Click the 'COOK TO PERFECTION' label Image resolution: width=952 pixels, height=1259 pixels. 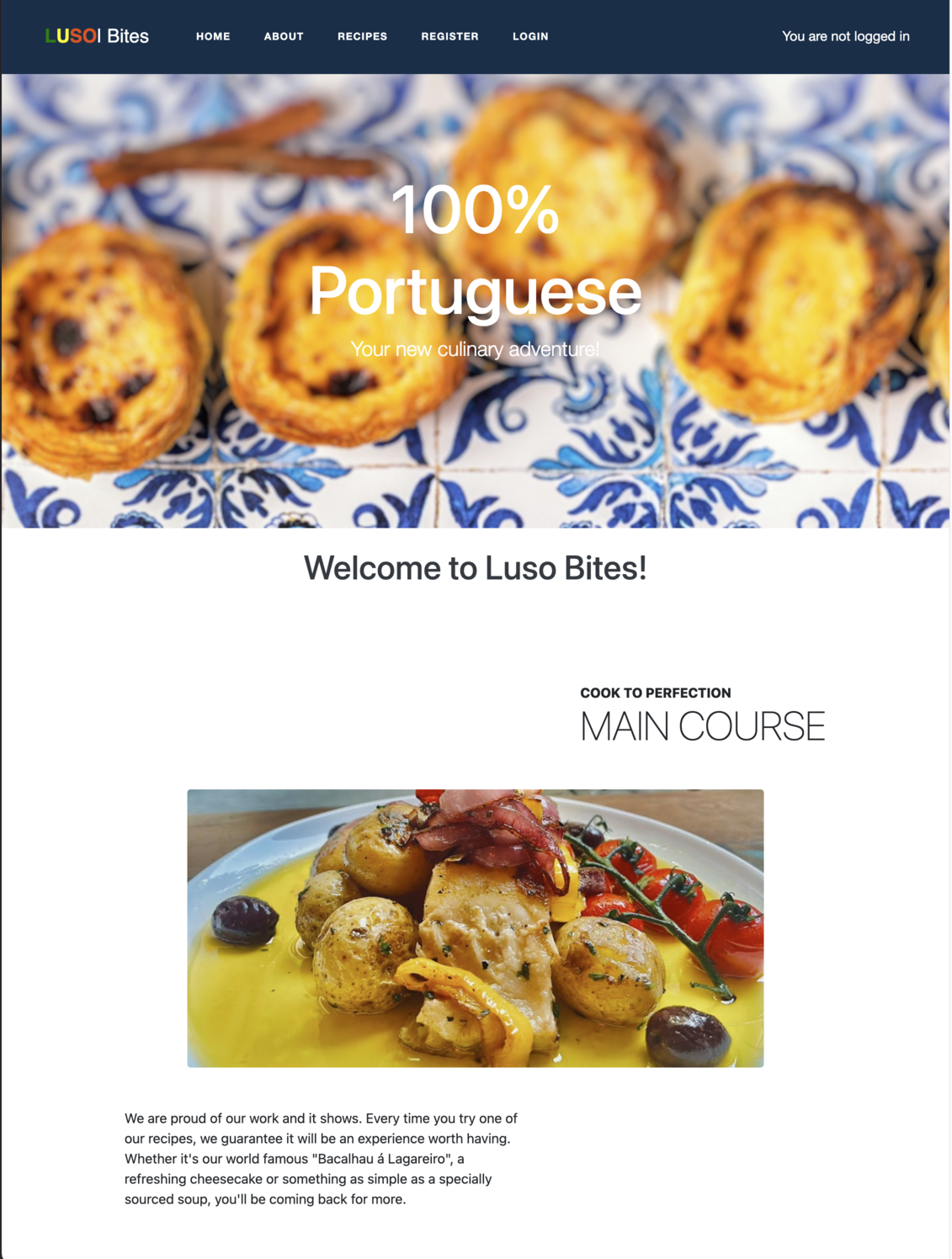tap(654, 693)
